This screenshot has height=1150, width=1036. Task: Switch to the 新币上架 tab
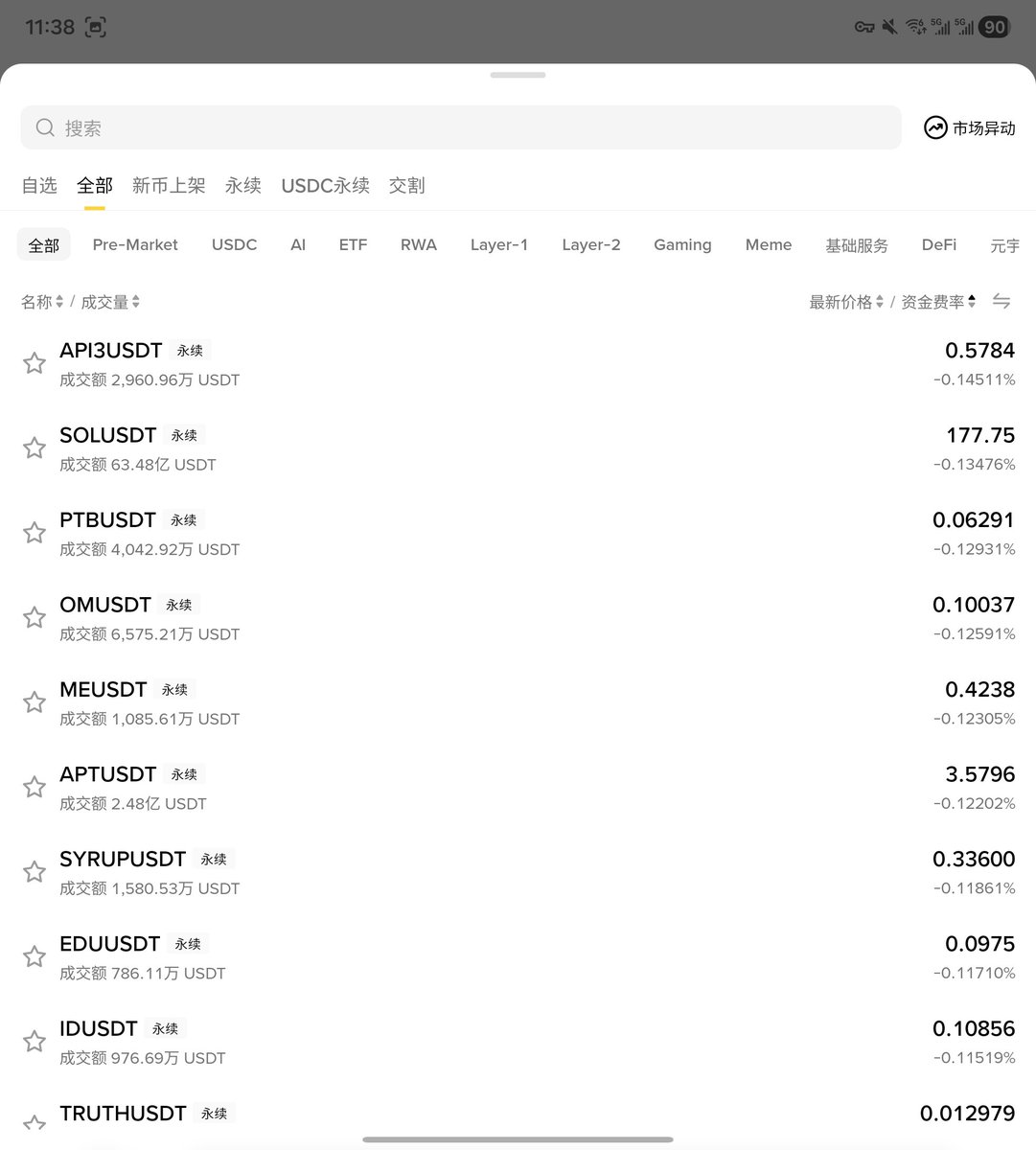coord(169,186)
